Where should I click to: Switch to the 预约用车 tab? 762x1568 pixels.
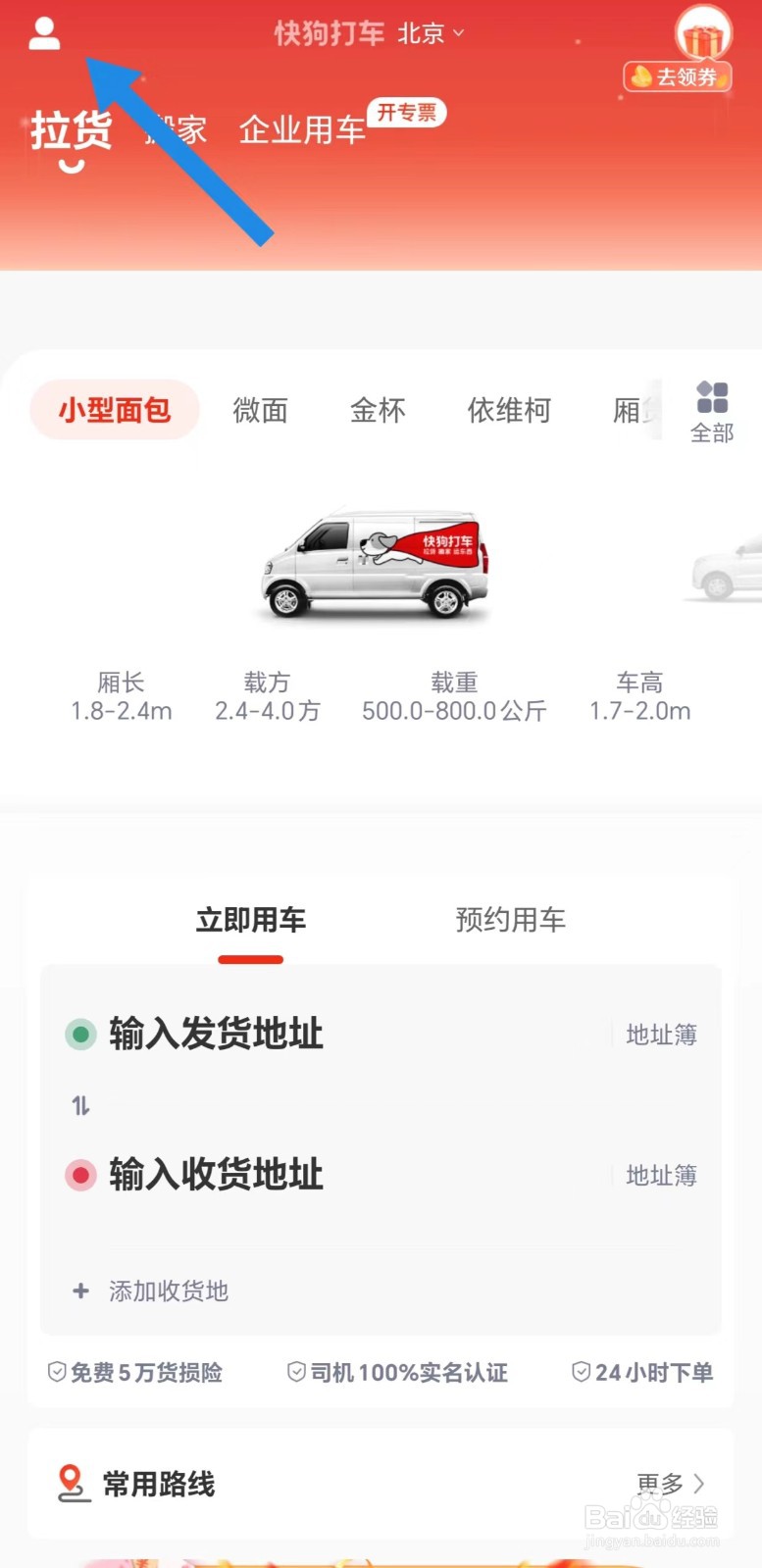tap(510, 920)
